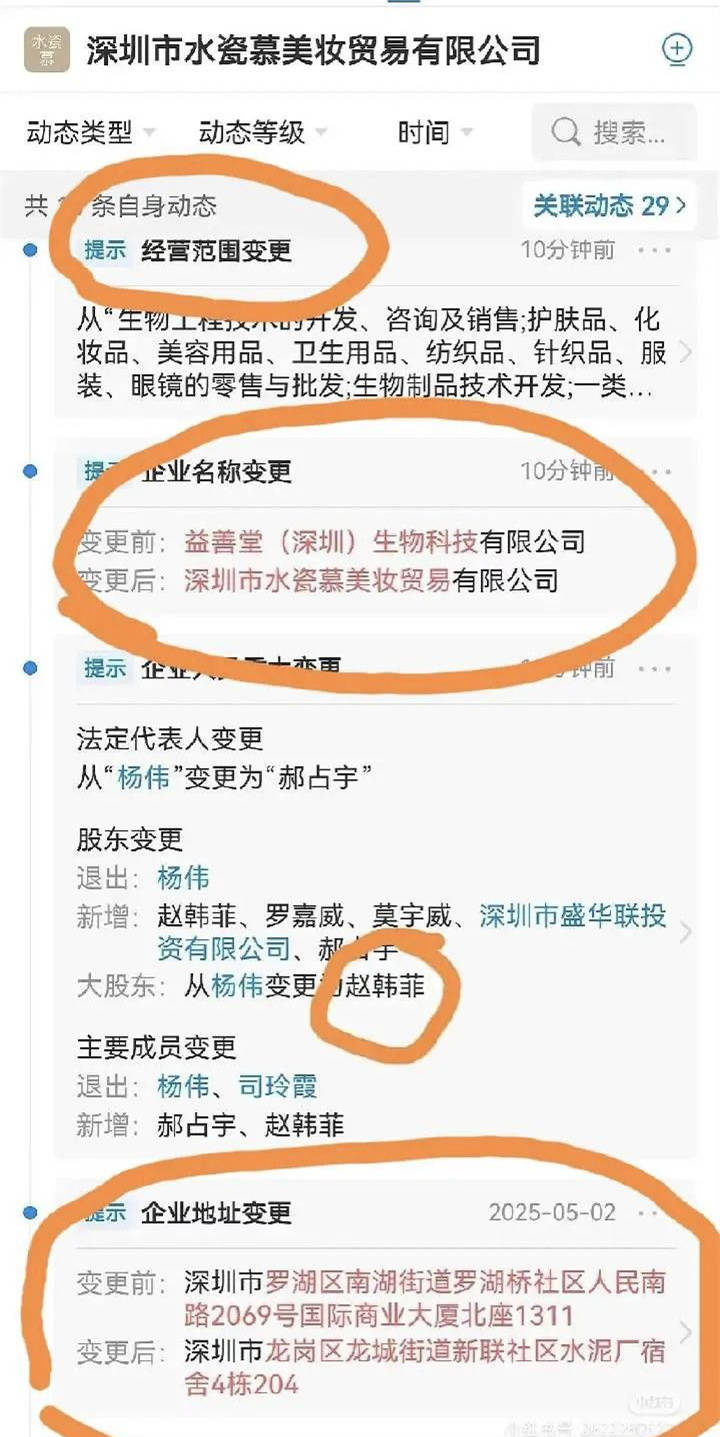The height and width of the screenshot is (1437, 720).
Task: Tap the plus icon beside the company name
Action: [677, 49]
